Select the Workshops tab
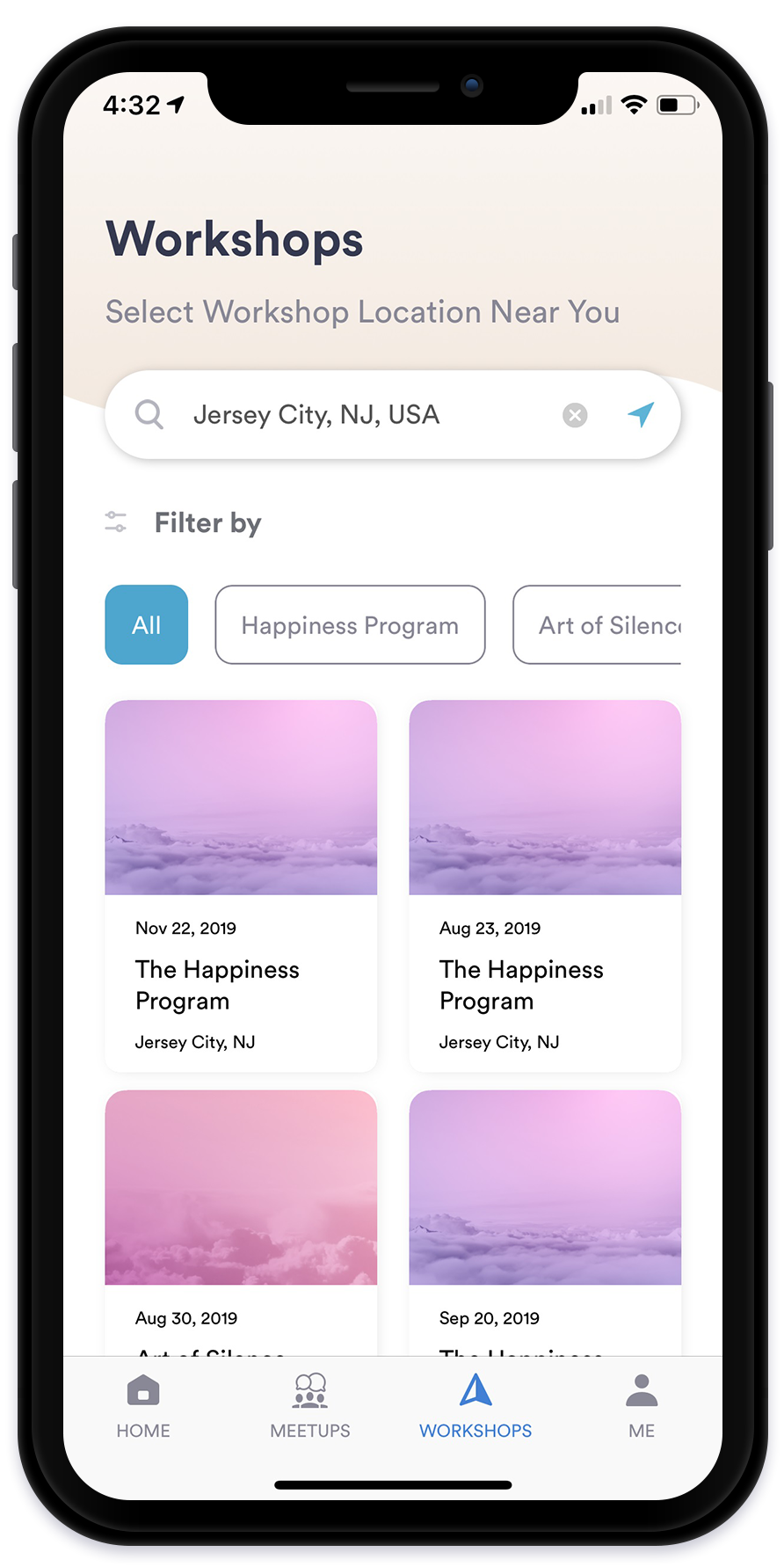Image resolution: width=784 pixels, height=1567 pixels. 475,1405
